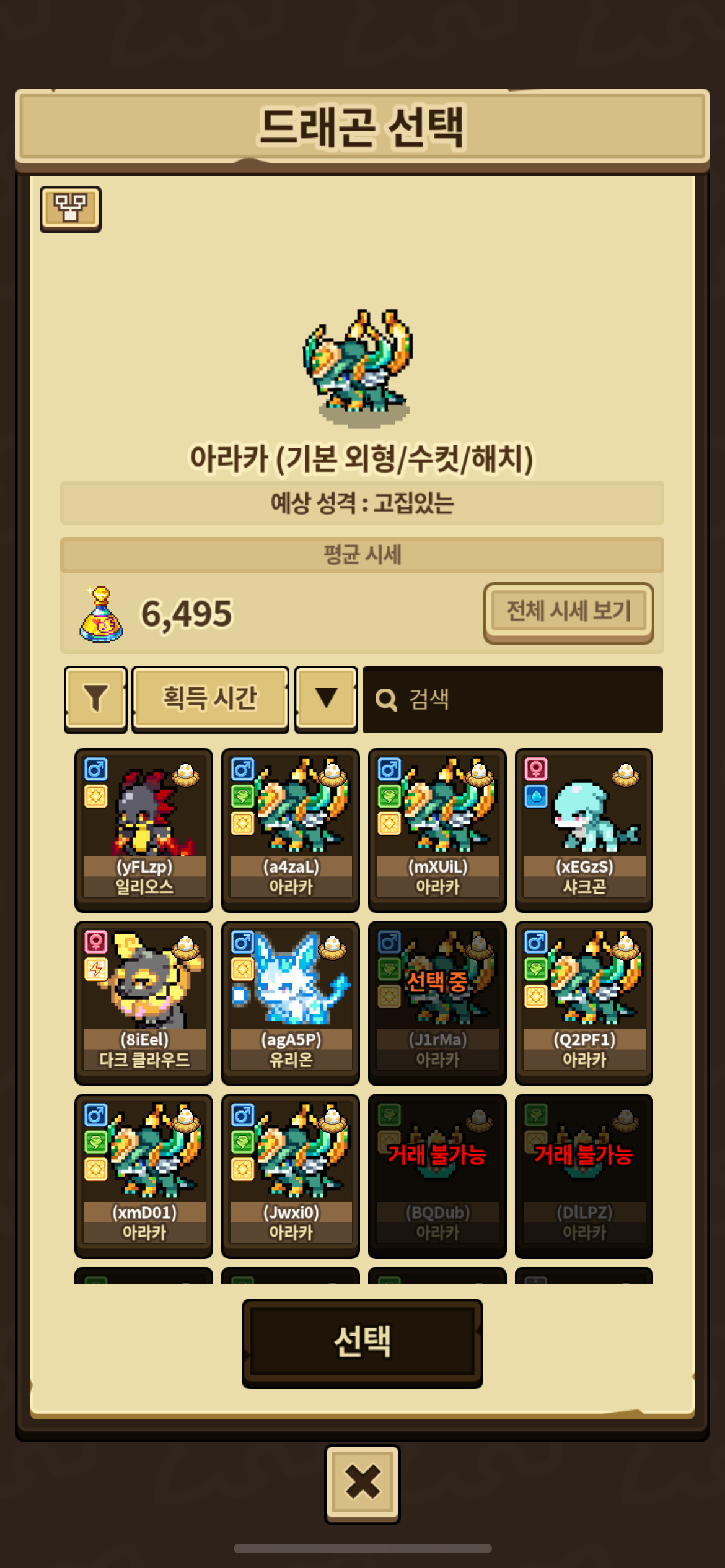
Task: Open the filter funnel button
Action: pyautogui.click(x=95, y=699)
